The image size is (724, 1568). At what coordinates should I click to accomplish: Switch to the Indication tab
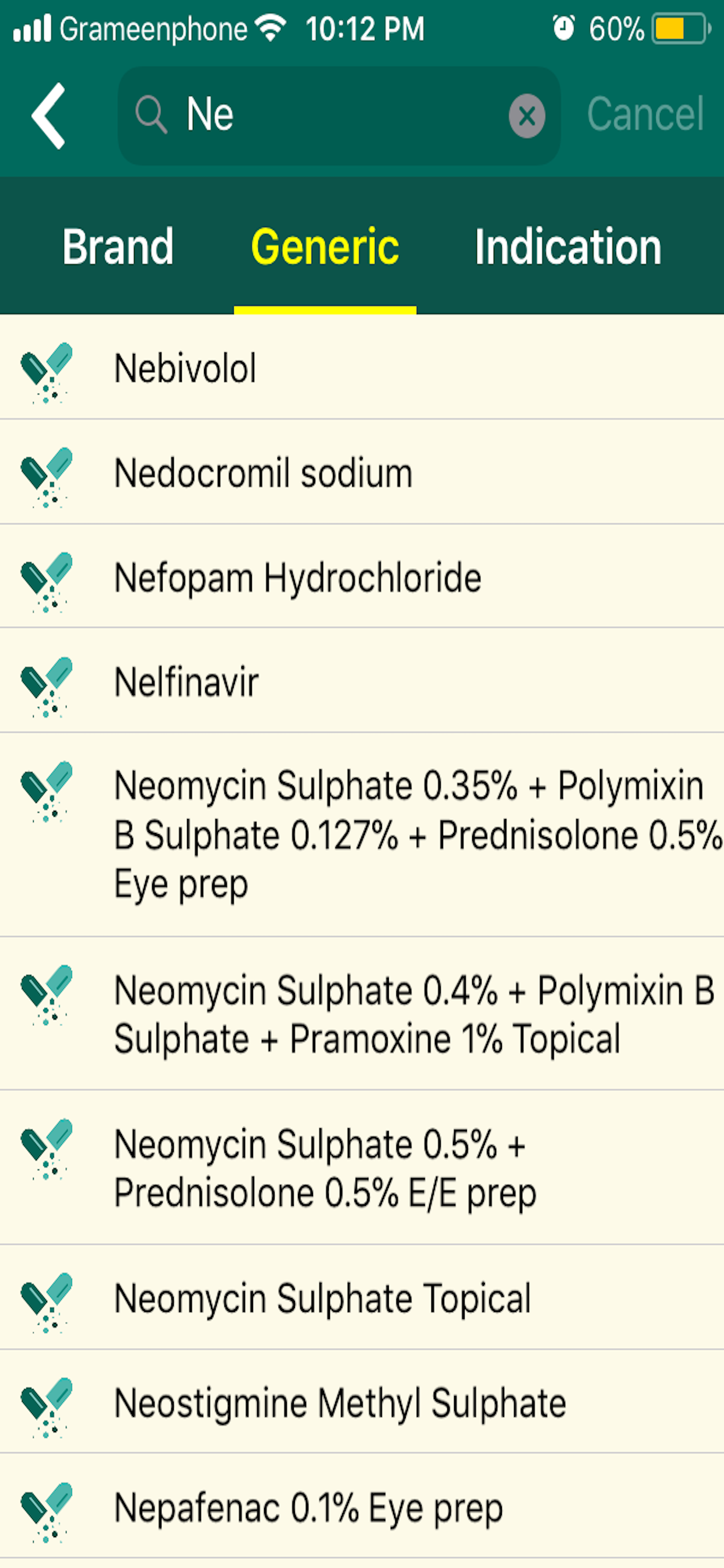point(568,247)
